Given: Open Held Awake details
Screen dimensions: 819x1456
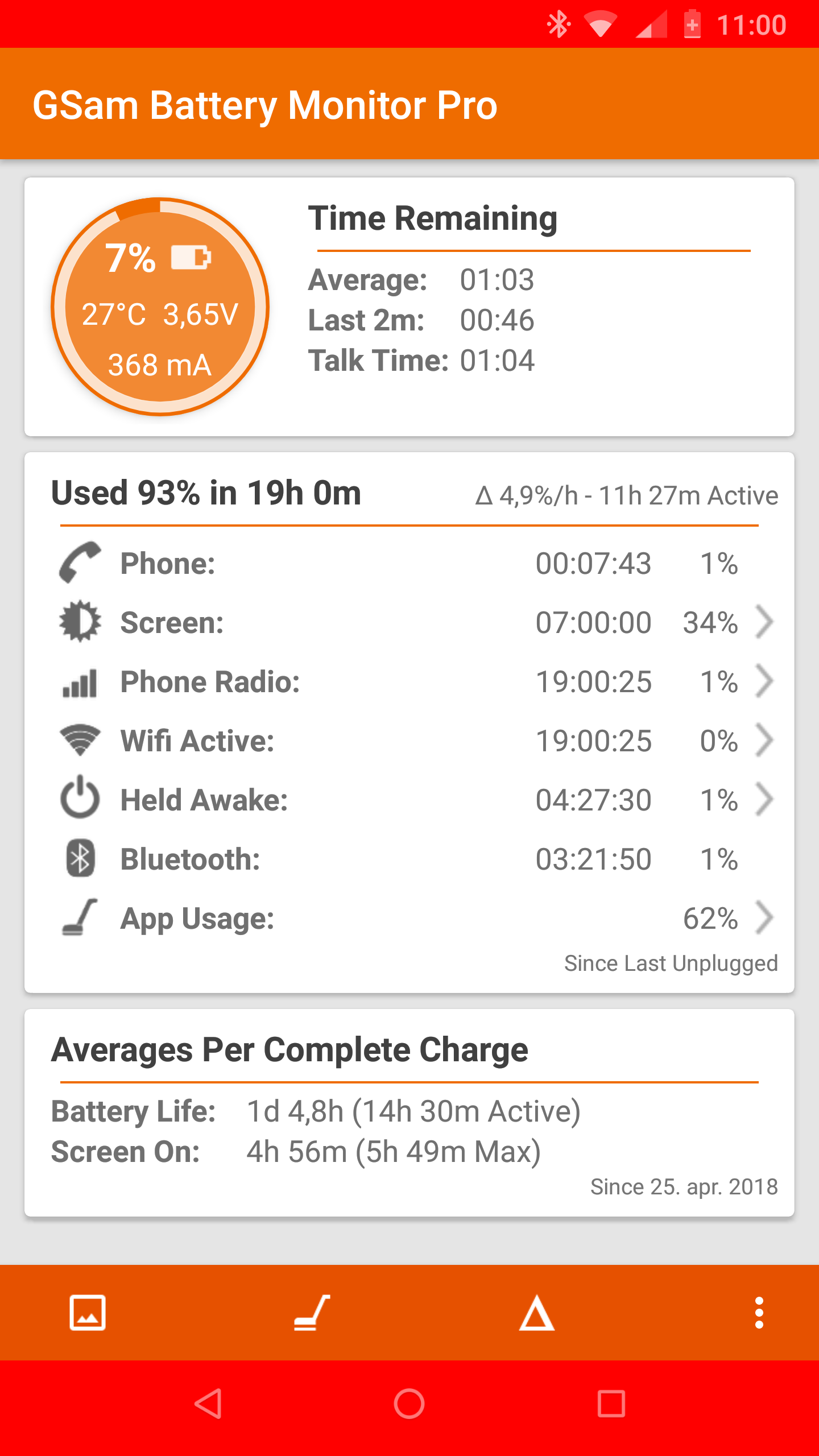Looking at the screenshot, I should 409,800.
